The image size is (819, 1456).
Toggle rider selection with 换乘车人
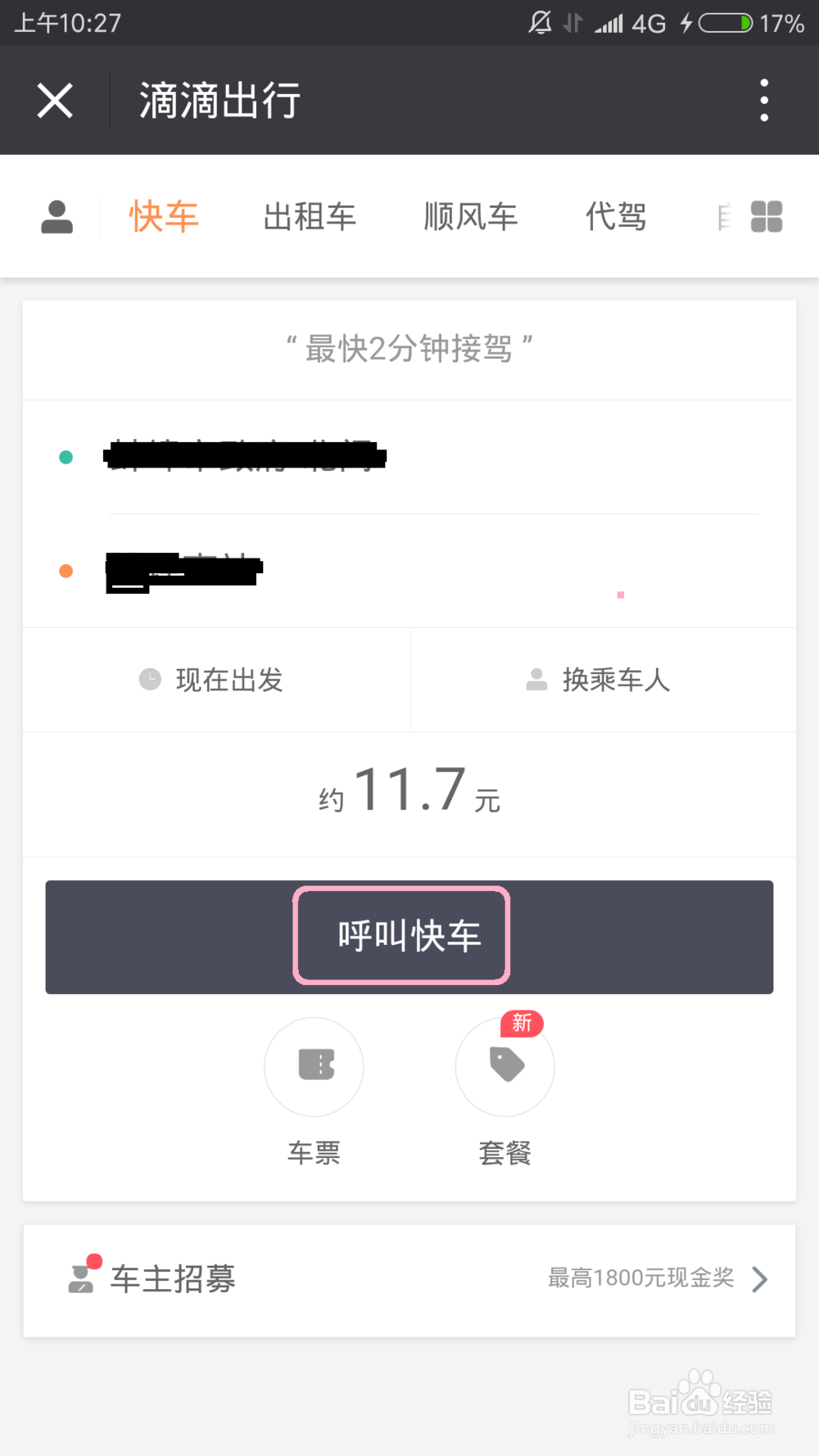[603, 680]
